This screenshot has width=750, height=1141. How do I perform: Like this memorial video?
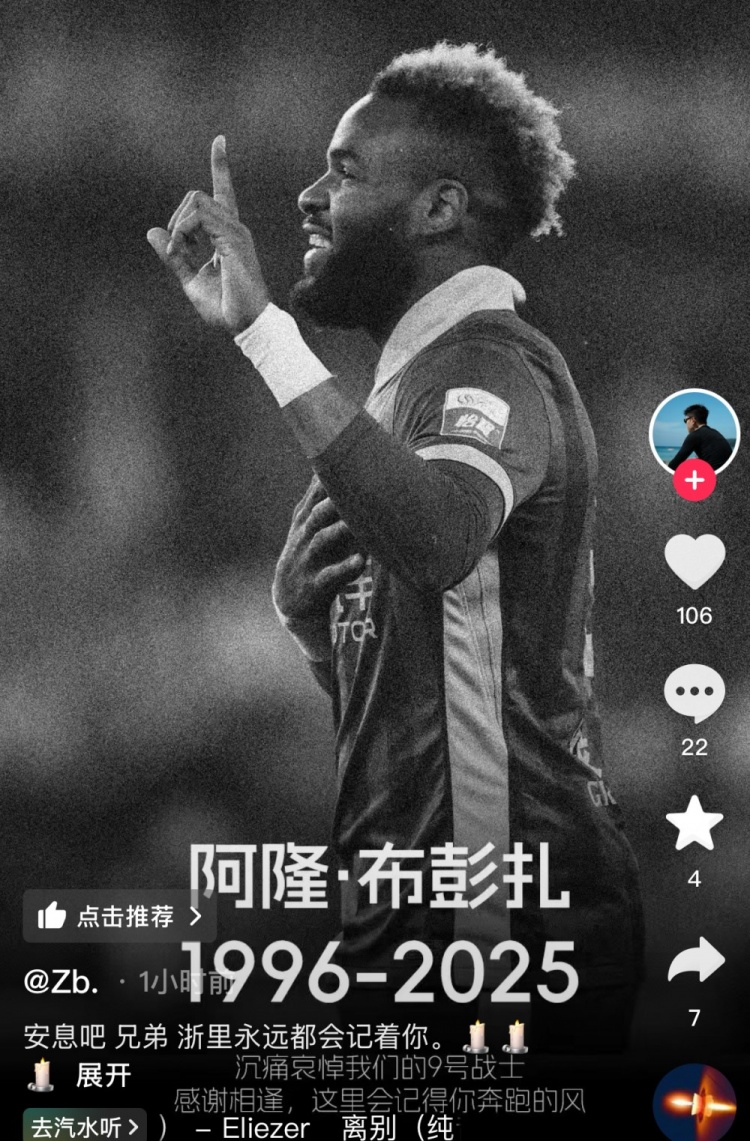[x=694, y=561]
